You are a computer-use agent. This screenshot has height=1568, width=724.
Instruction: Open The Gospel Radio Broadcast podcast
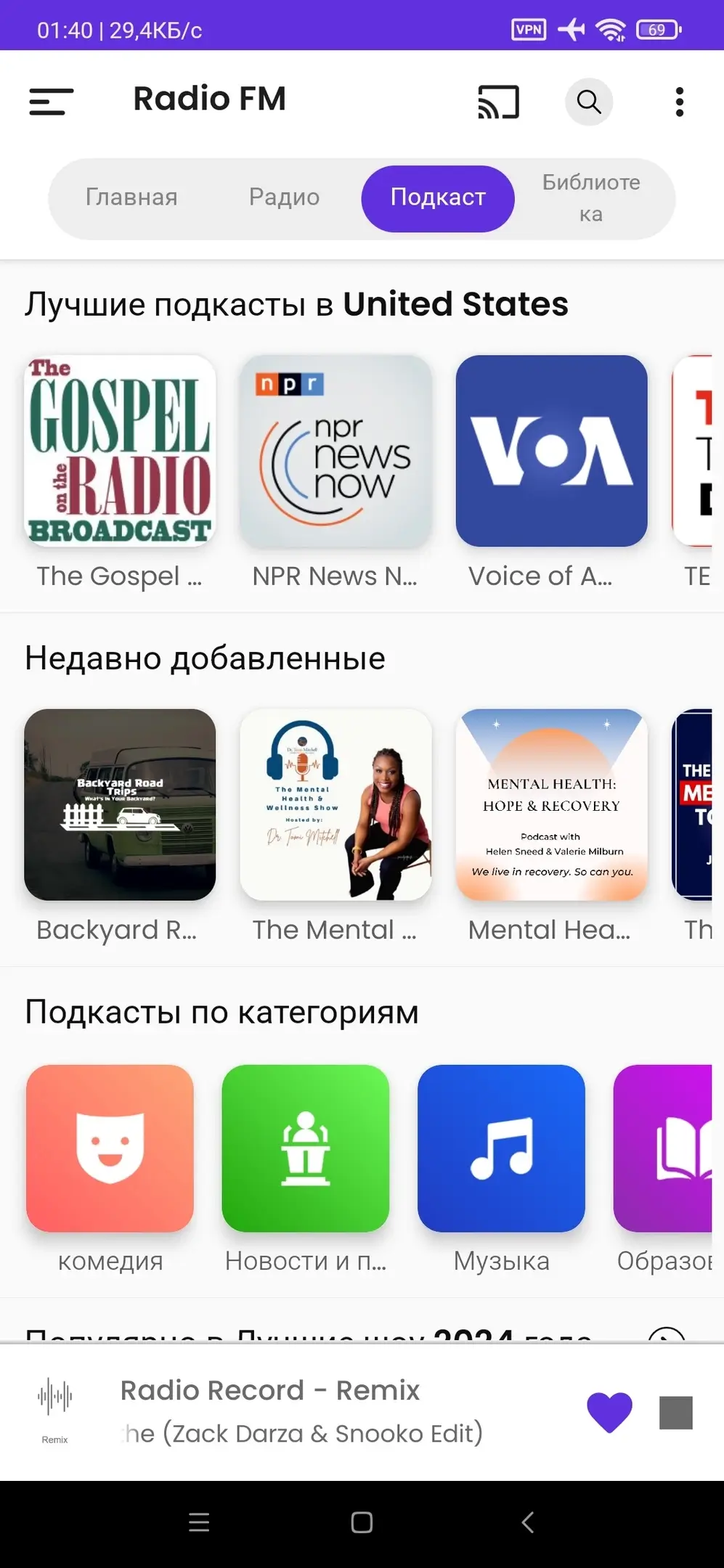[120, 451]
